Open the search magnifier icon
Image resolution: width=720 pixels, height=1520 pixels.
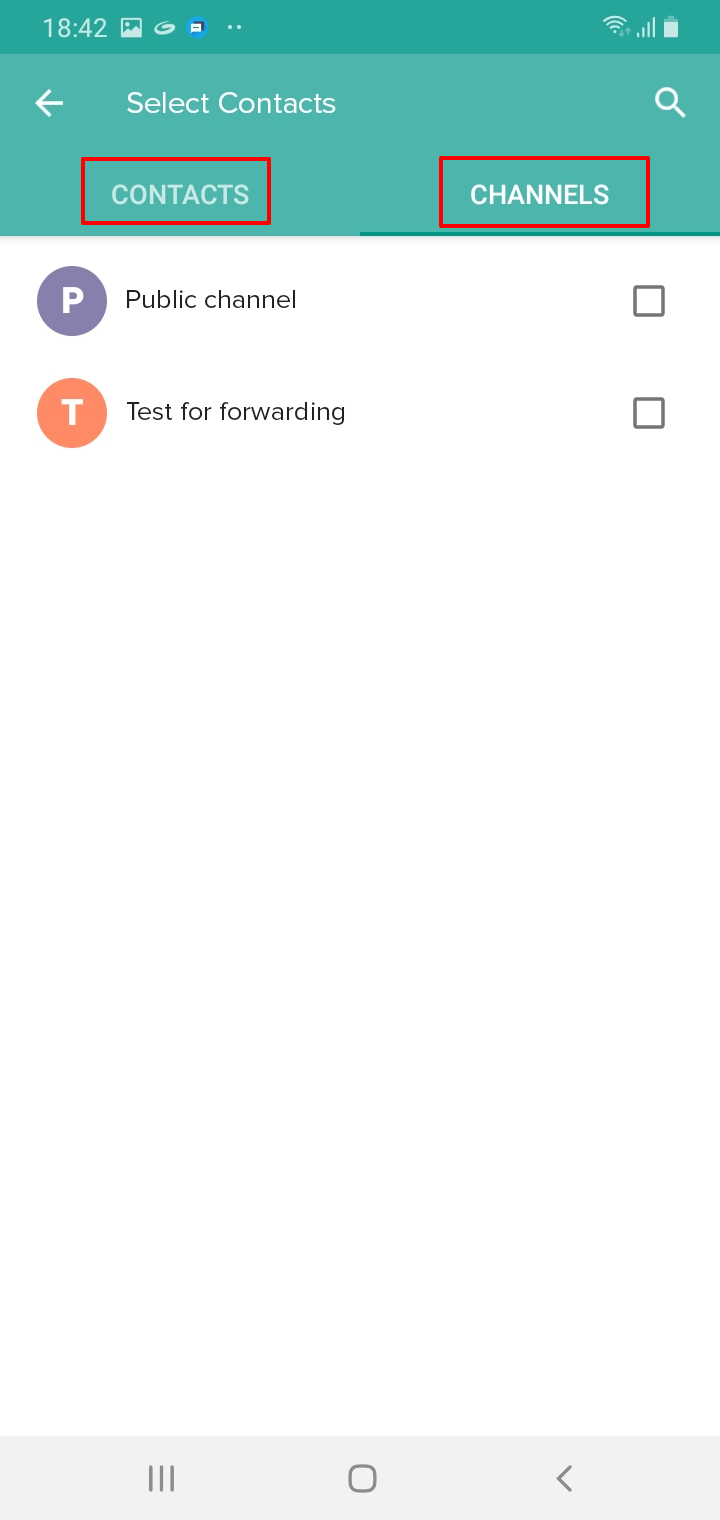(669, 103)
